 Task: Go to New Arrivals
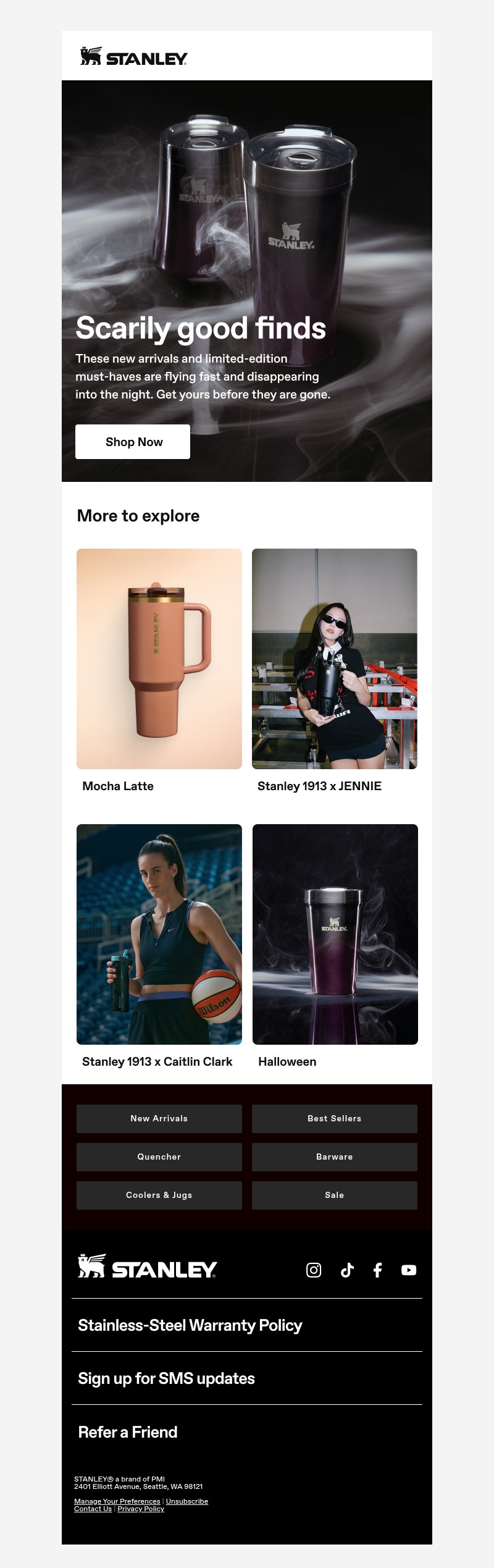159,1119
